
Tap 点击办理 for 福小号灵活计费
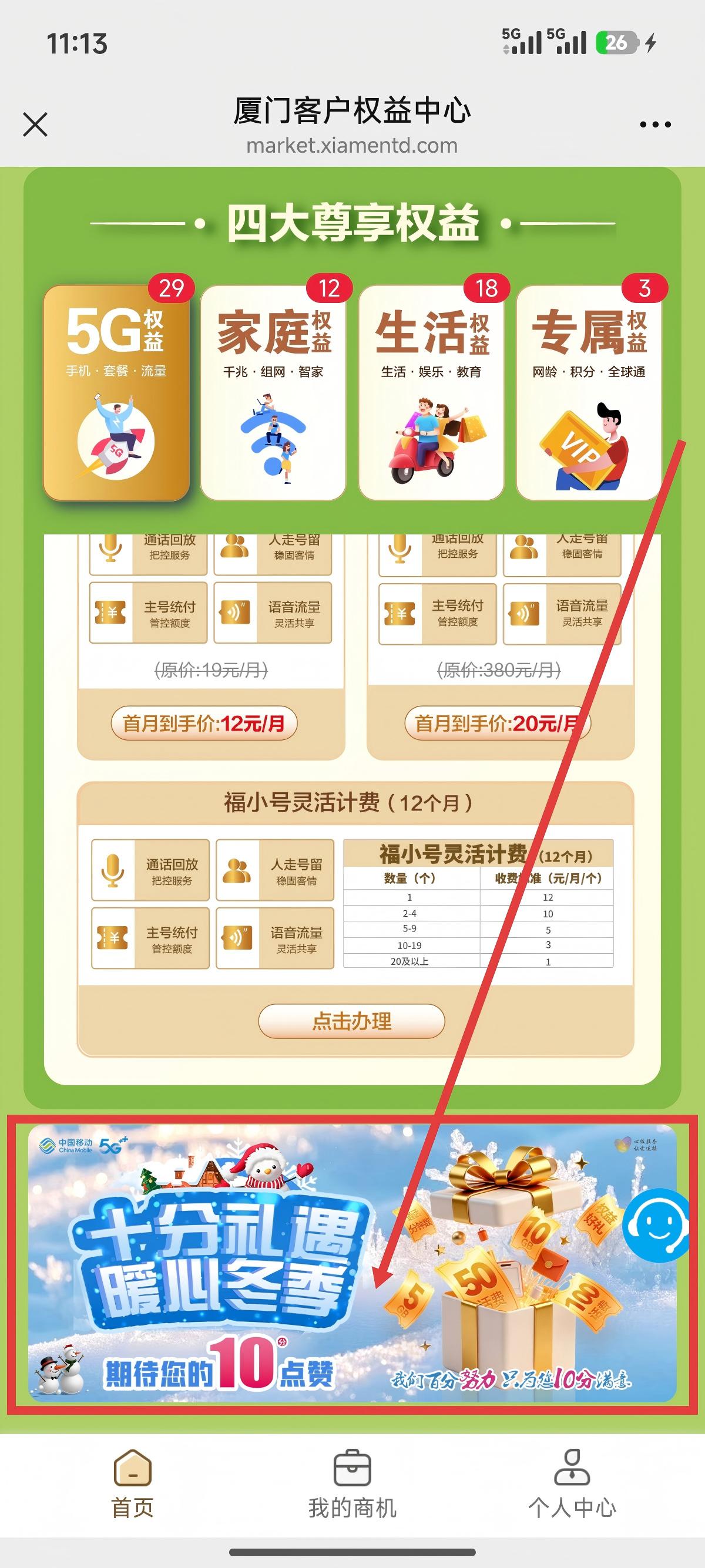[x=351, y=1021]
